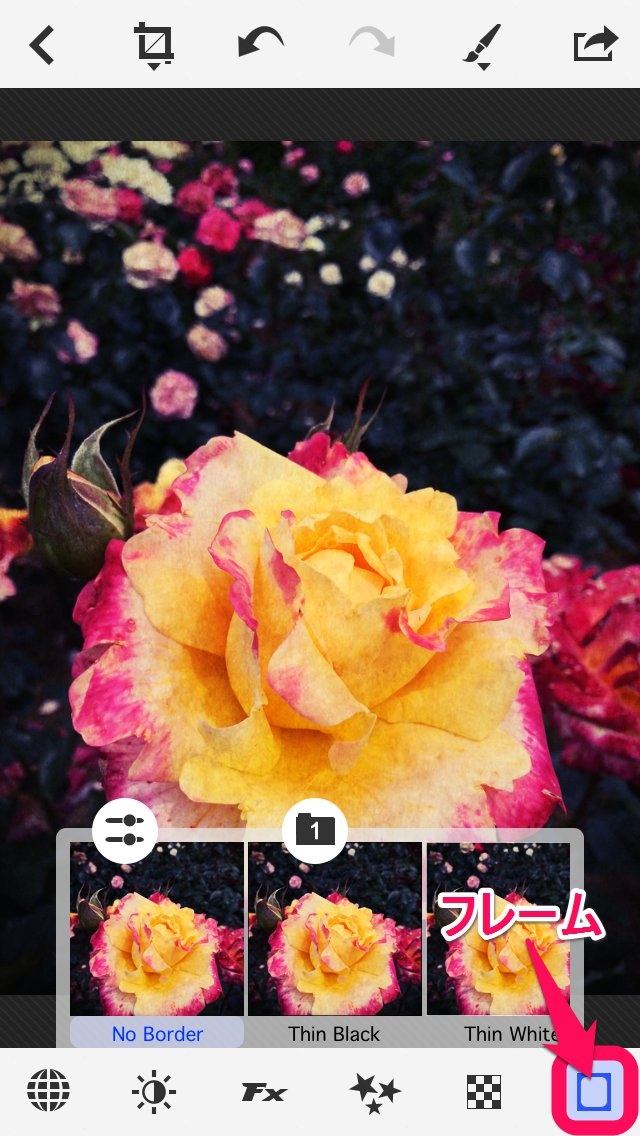Share or export the photo

tap(596, 45)
